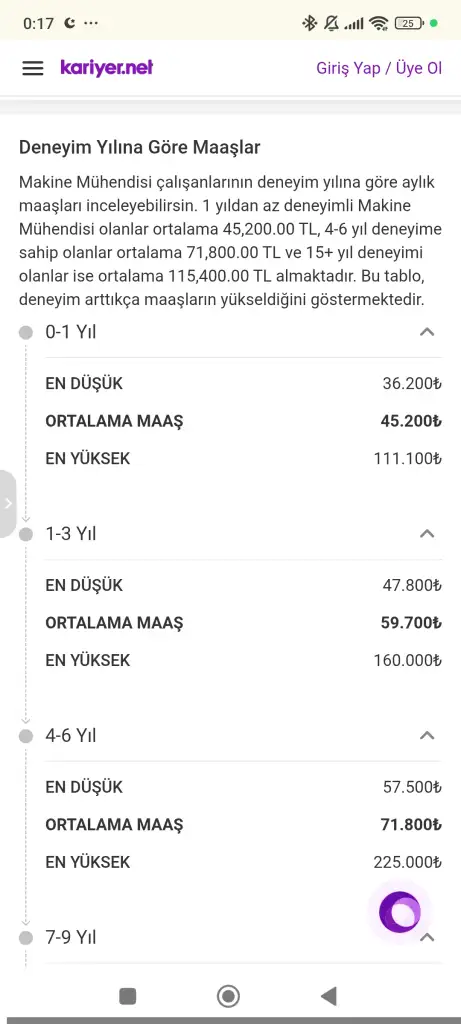The image size is (461, 1024).
Task: Open the purple floating assistant button
Action: pos(400,912)
